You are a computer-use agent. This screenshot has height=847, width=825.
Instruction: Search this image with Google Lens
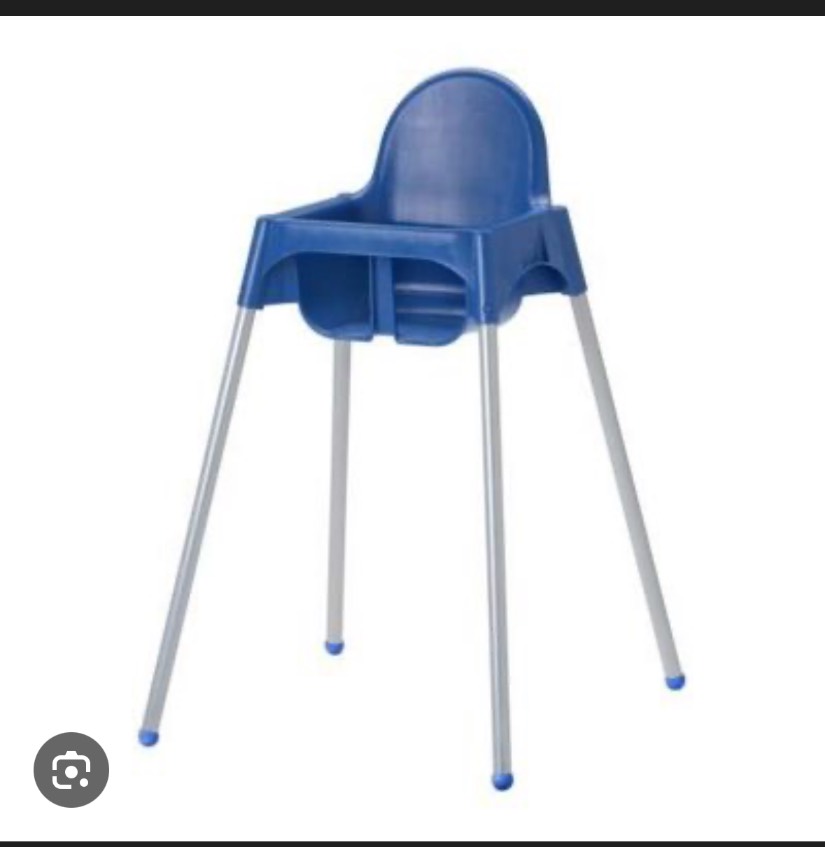pos(71,770)
